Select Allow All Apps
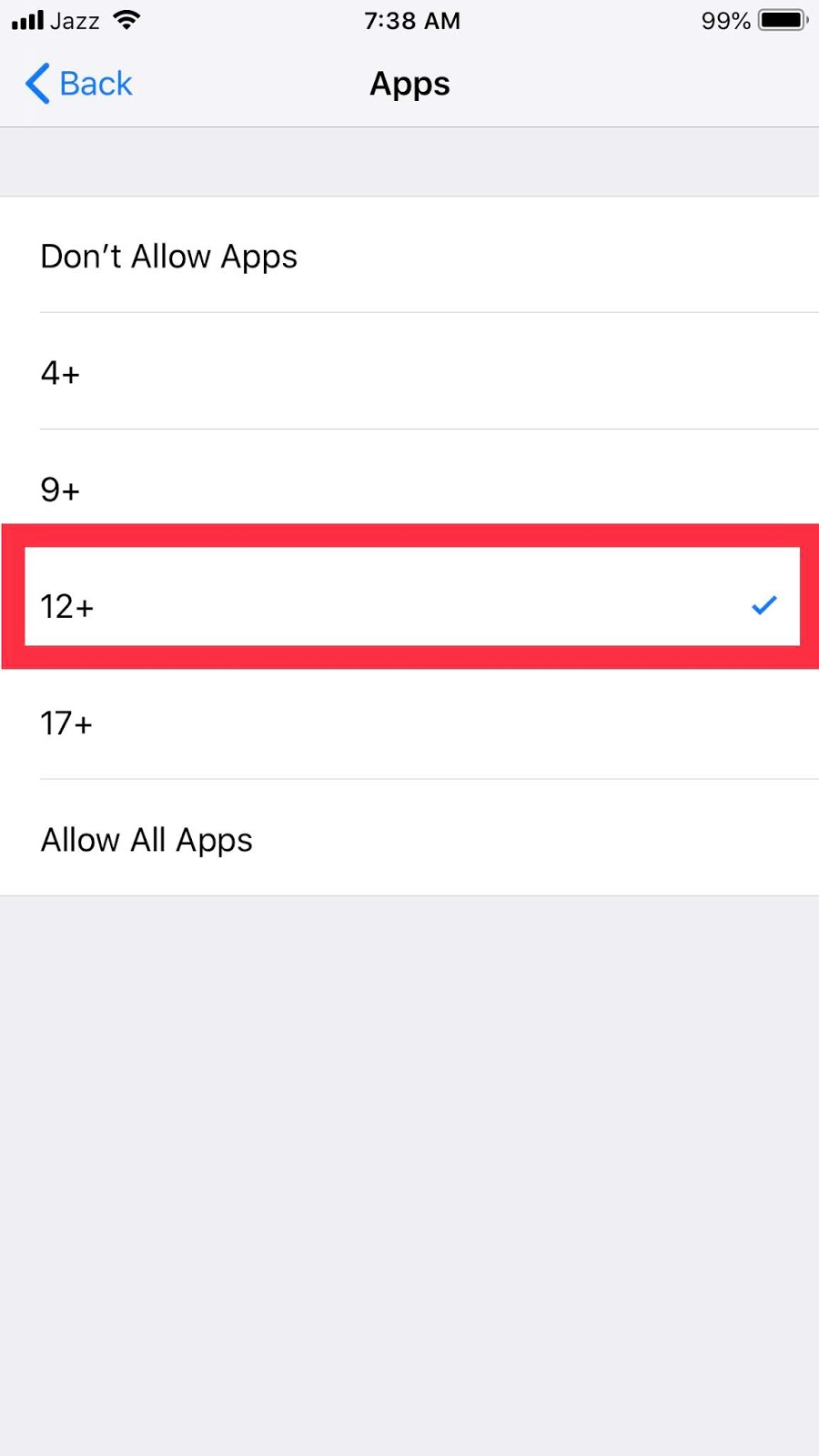Screen dimensions: 819x1456 click(x=409, y=838)
